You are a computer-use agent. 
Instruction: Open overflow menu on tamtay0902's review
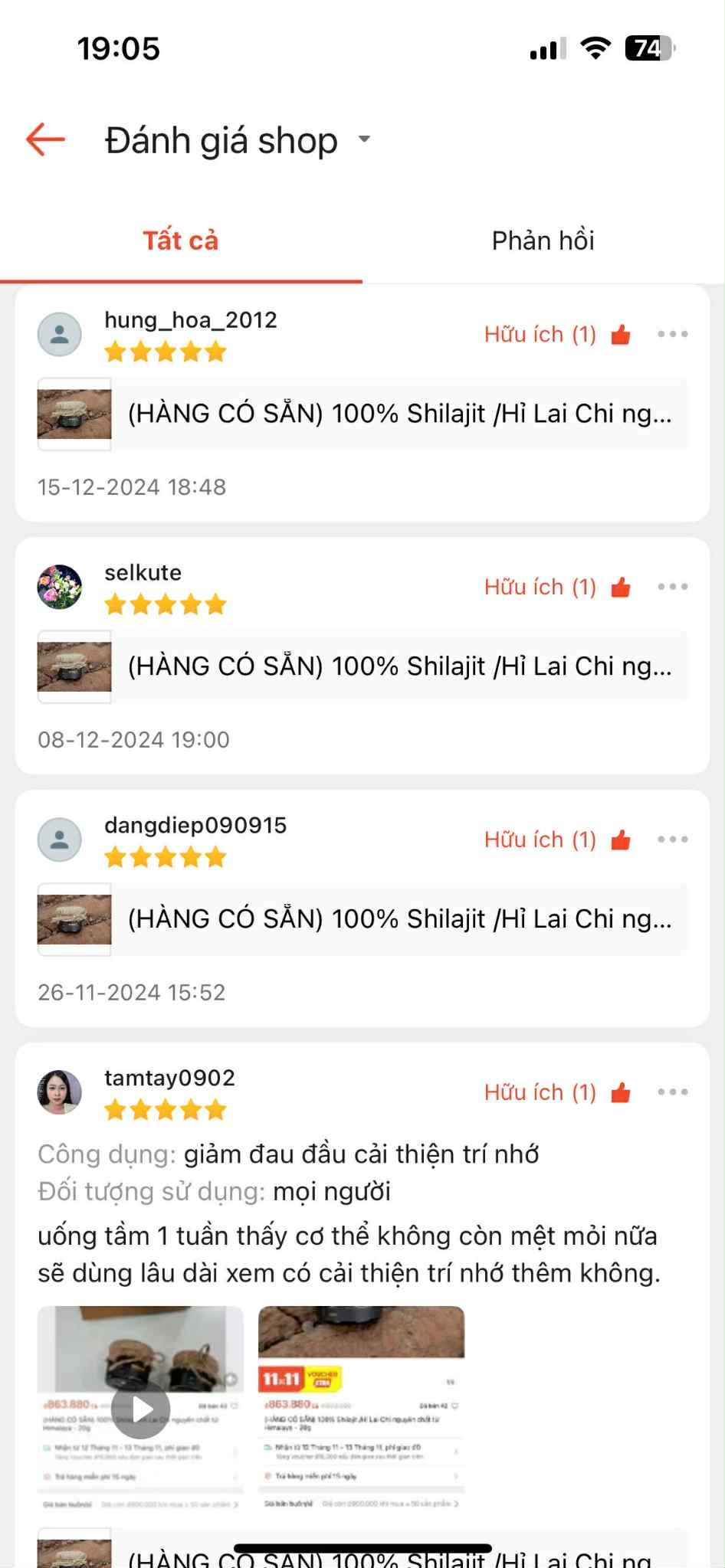672,1092
